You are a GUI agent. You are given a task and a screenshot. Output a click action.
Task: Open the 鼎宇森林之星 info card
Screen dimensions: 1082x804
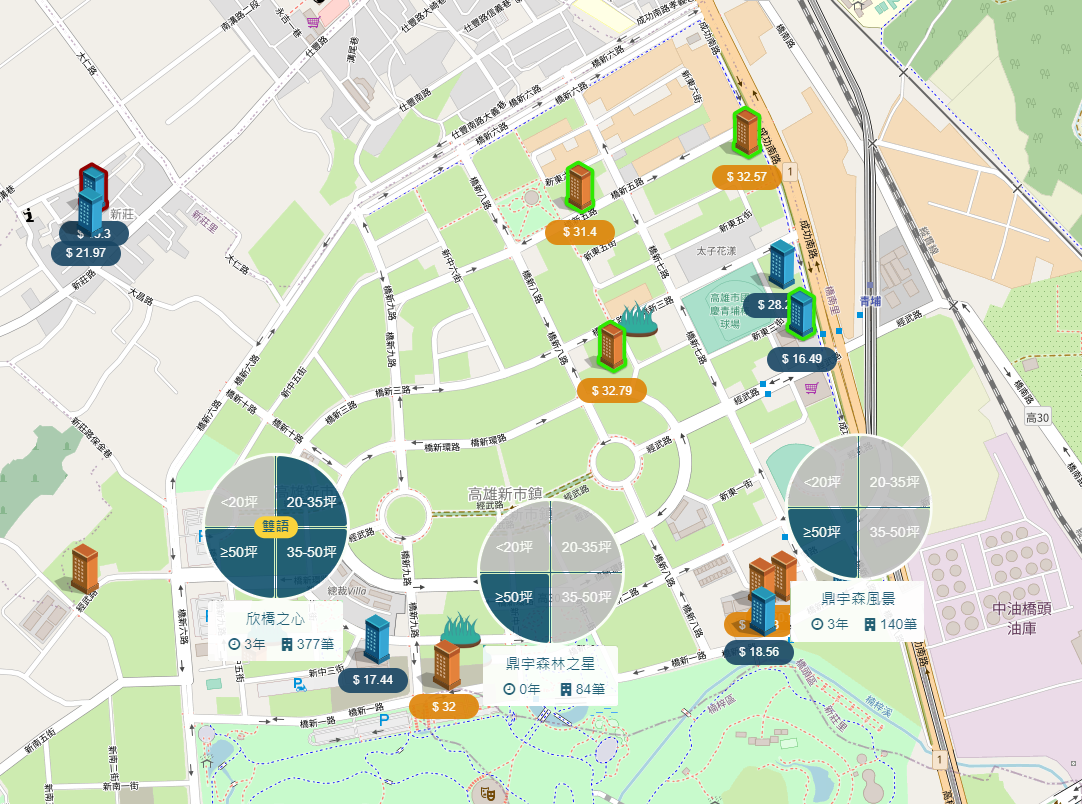(x=550, y=676)
